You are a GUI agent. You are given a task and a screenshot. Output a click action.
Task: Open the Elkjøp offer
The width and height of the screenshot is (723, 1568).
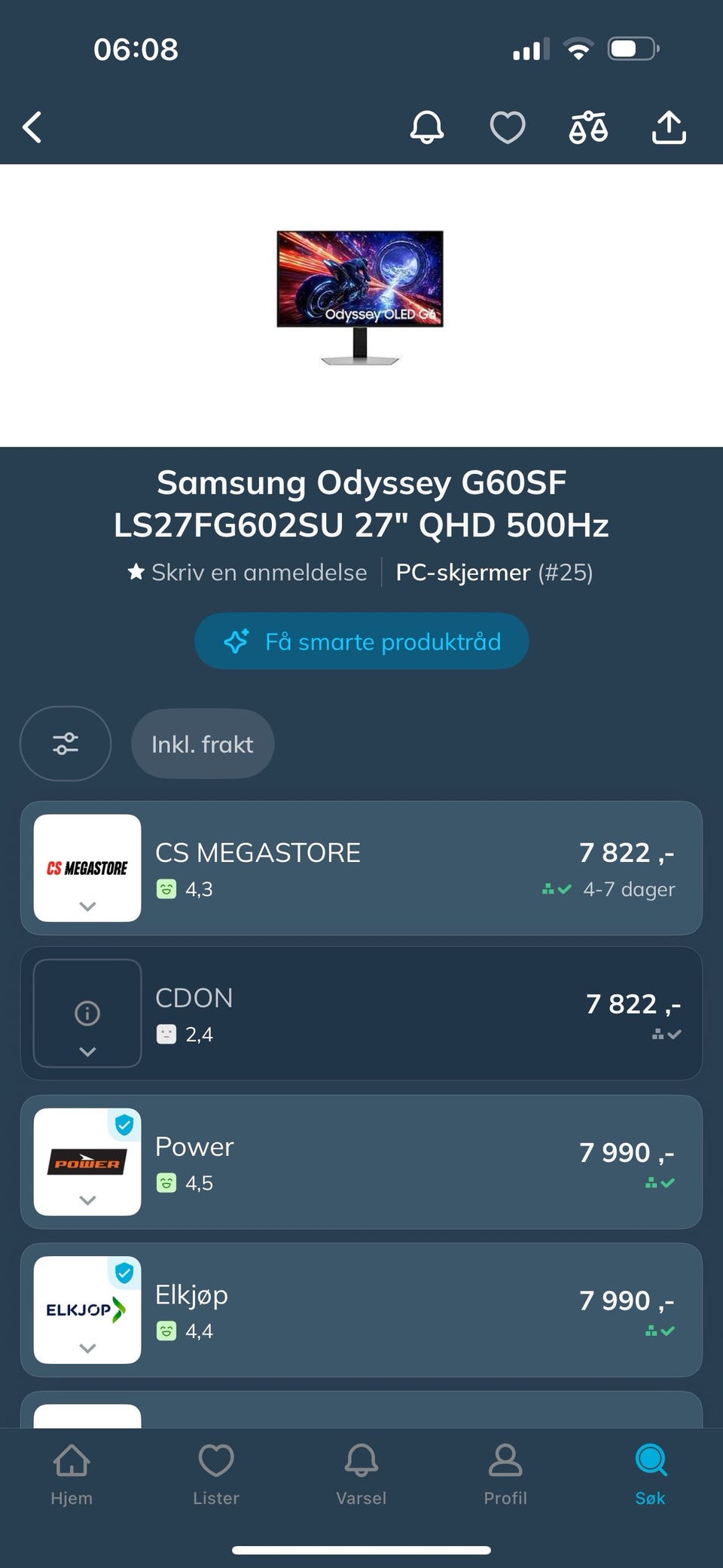coord(361,1310)
